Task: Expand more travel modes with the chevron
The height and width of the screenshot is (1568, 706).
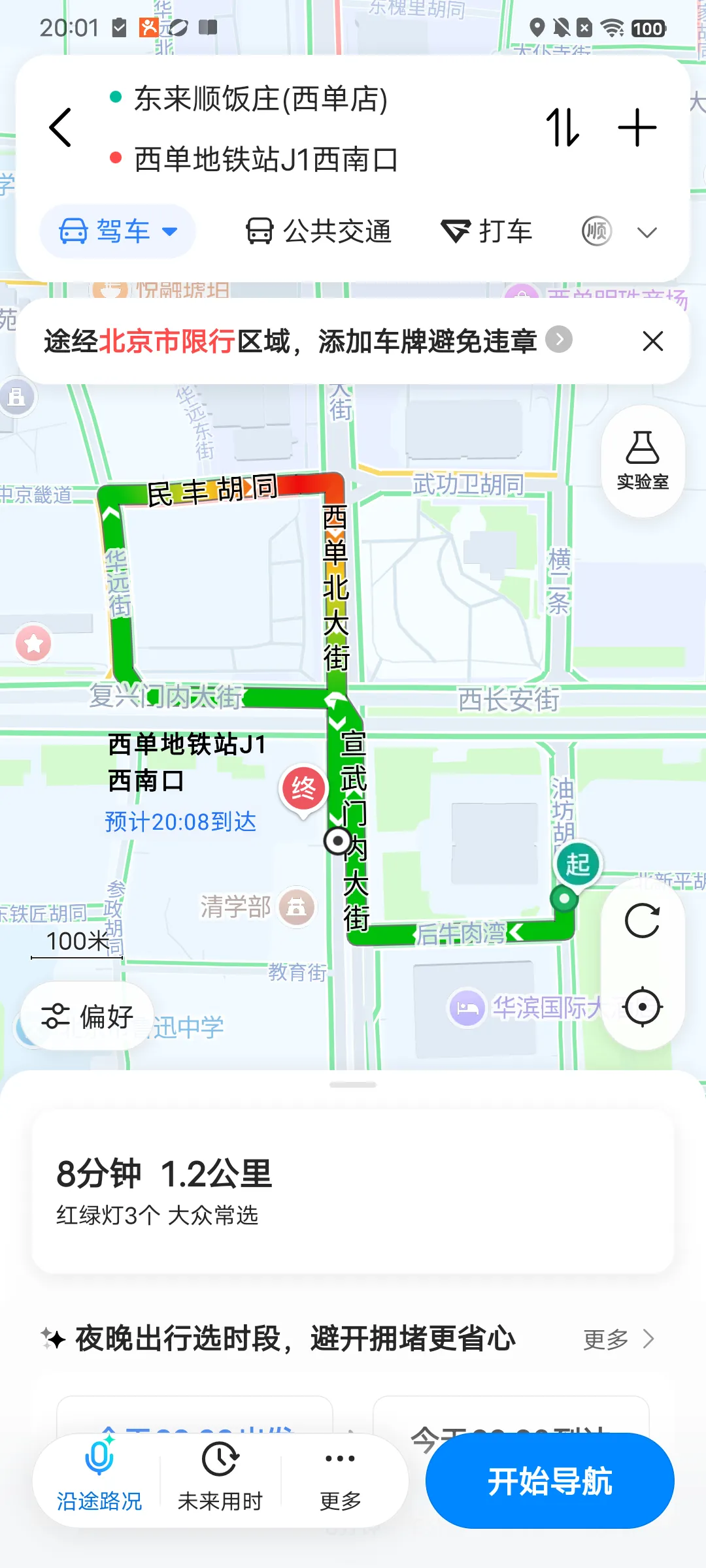Action: (x=647, y=233)
